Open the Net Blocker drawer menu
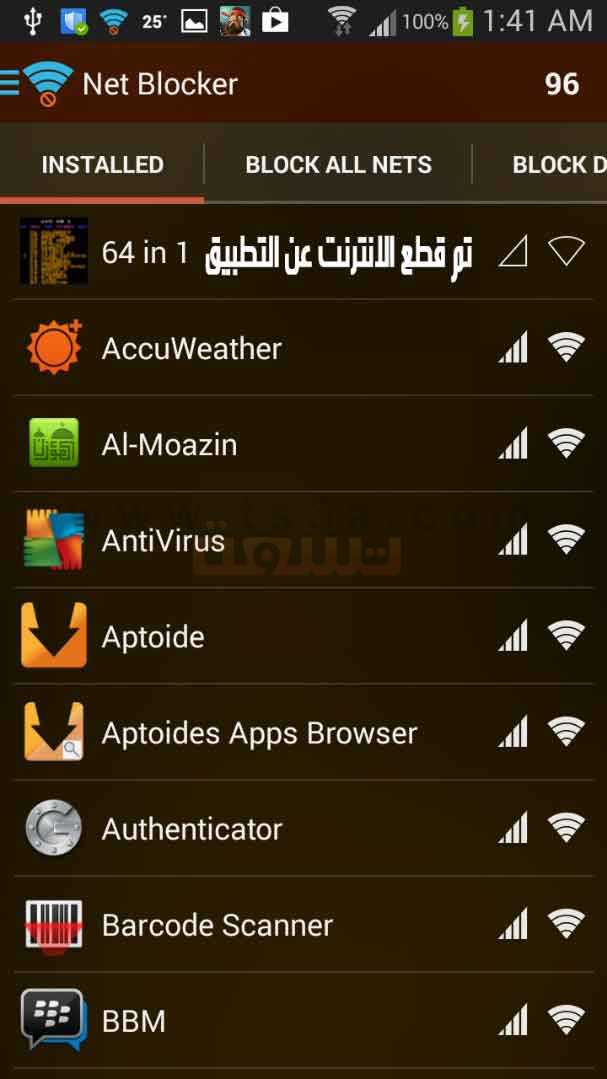This screenshot has width=607, height=1079. [10, 83]
